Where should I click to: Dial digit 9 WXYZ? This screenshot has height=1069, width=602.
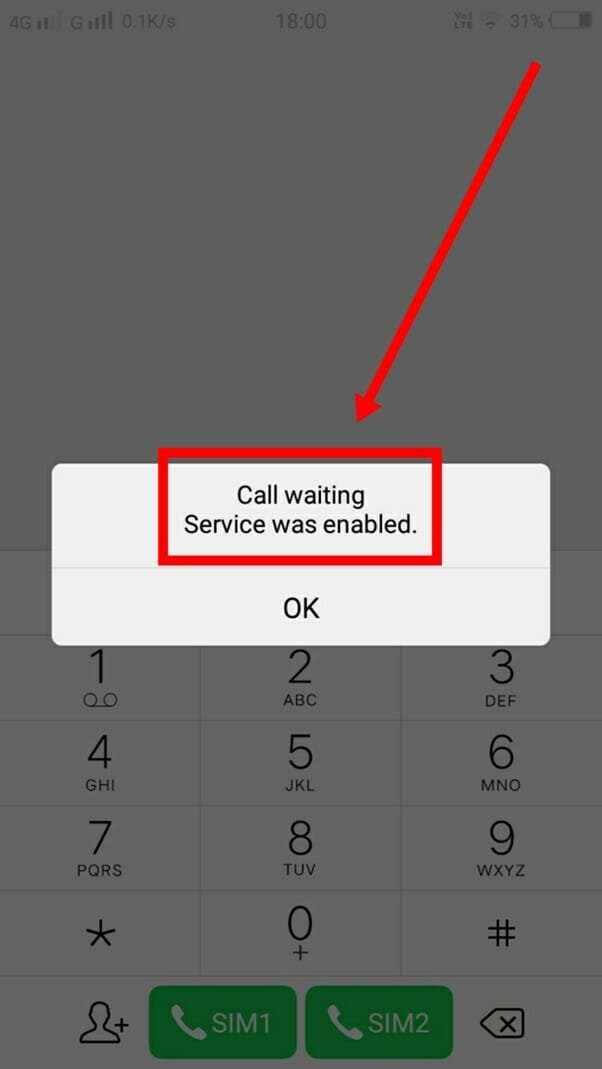point(501,849)
